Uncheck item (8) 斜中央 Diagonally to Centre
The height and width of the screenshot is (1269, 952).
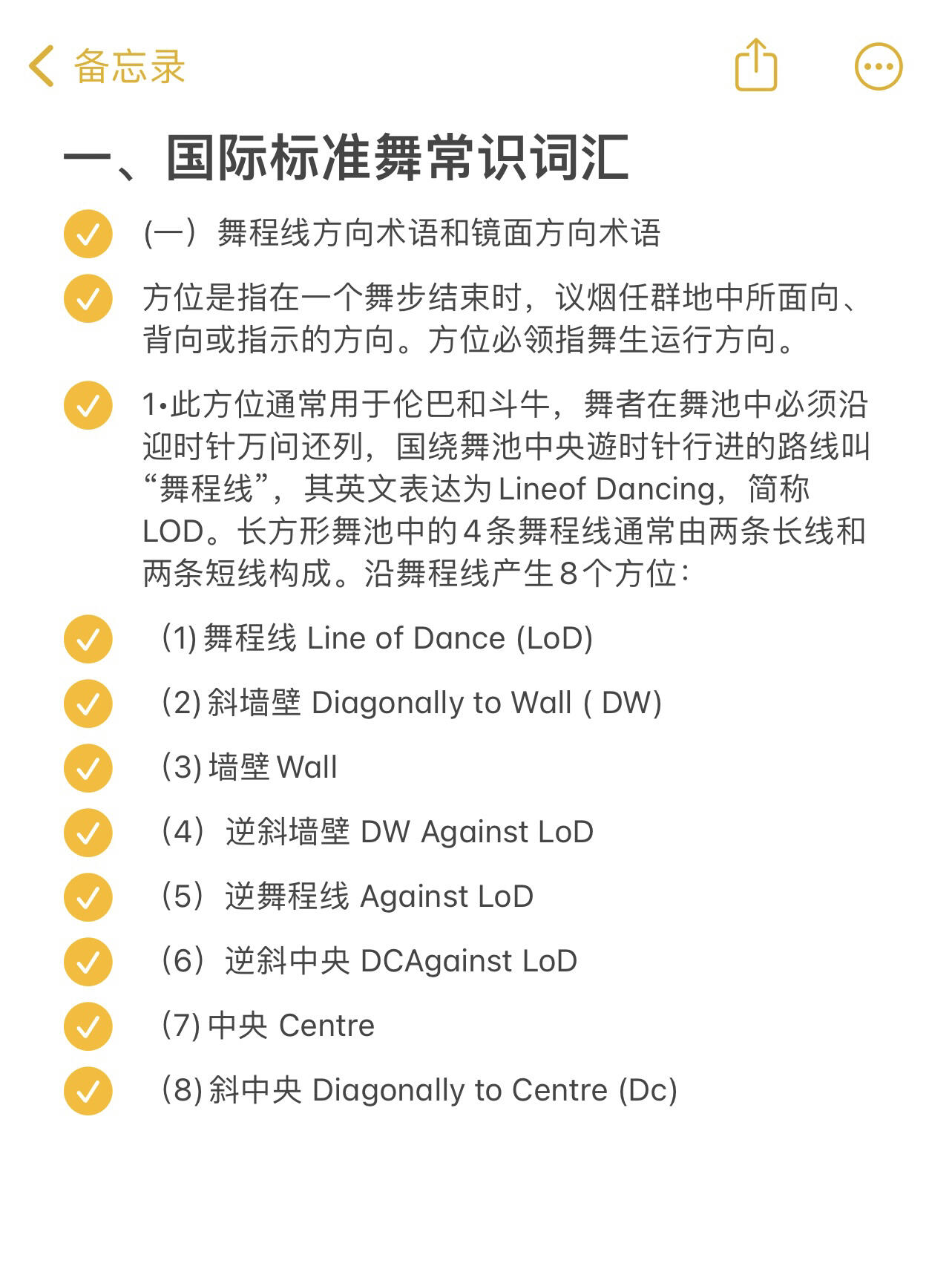(88, 1090)
